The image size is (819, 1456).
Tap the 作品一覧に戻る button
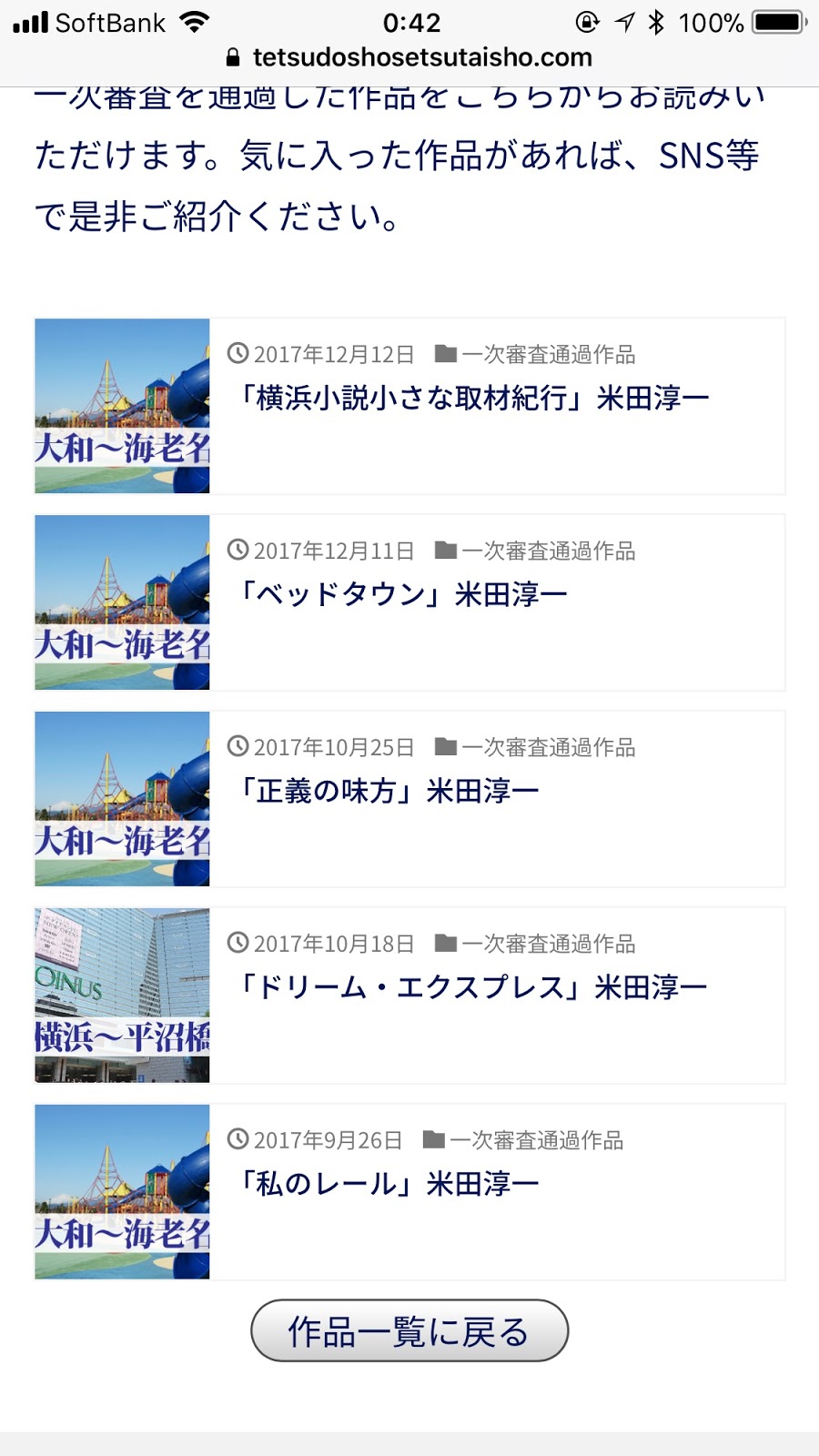pos(409,1331)
